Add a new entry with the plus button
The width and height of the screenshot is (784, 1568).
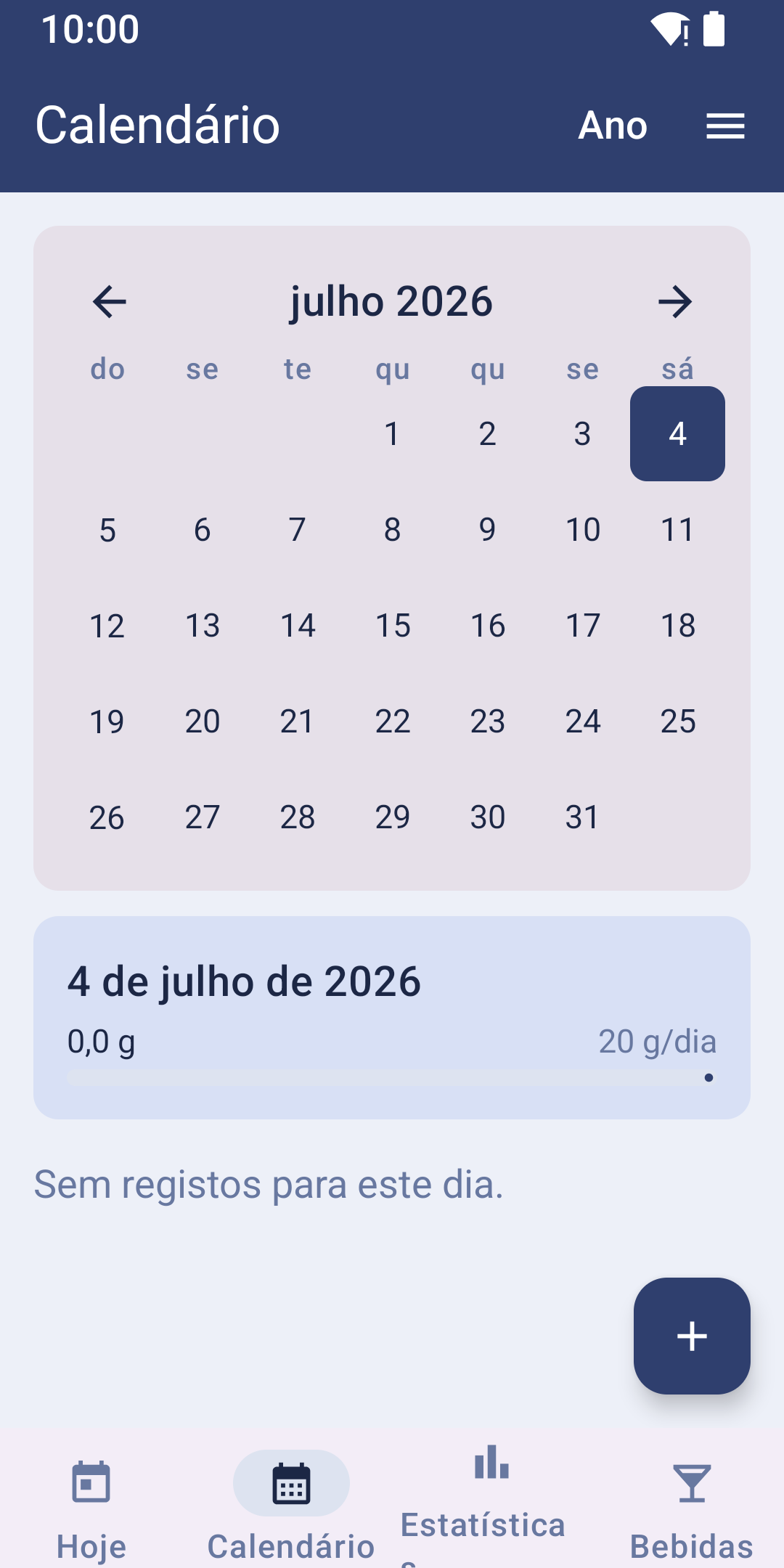692,1336
